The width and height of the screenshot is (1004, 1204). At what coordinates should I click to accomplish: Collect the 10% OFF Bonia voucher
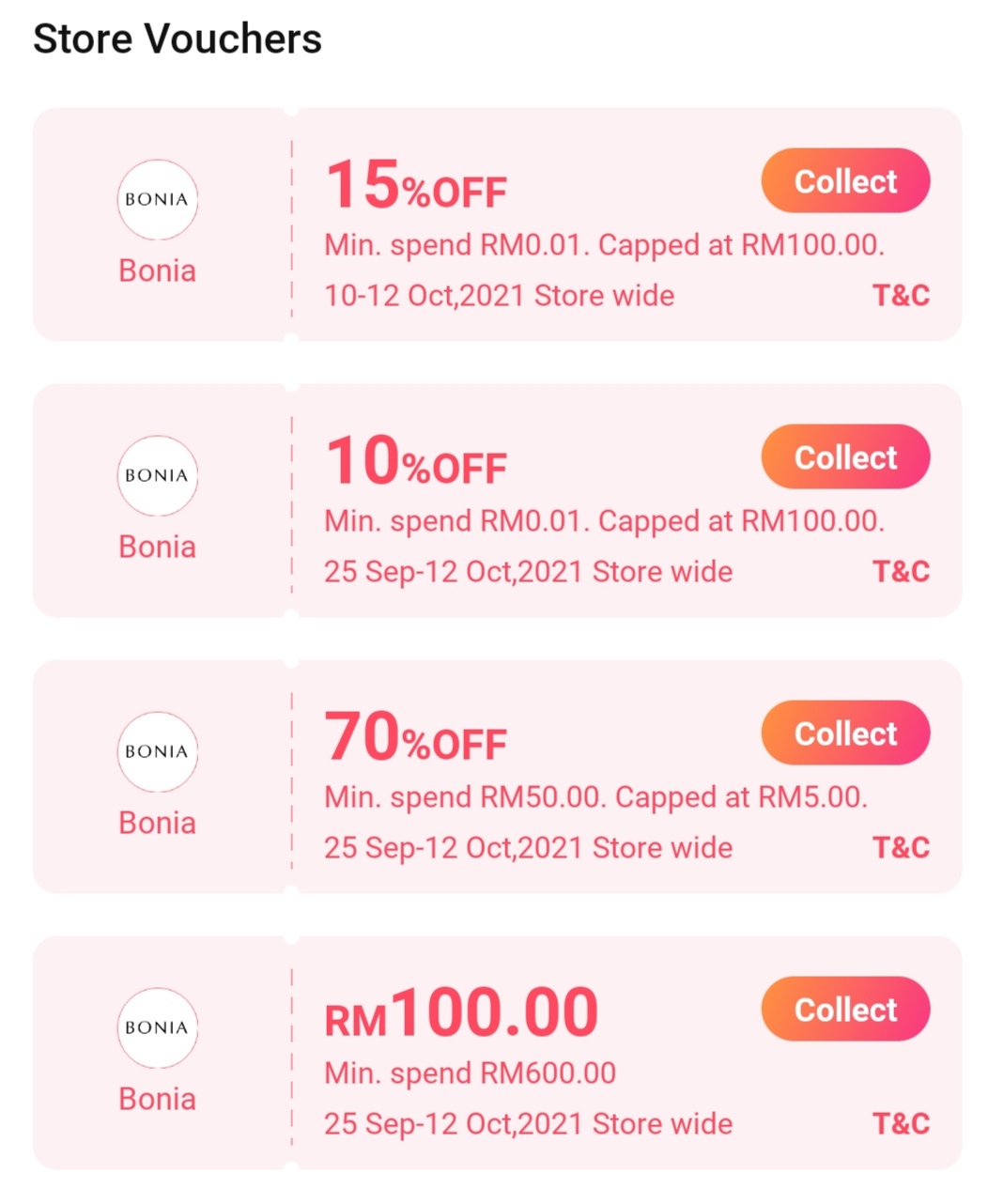pos(844,457)
